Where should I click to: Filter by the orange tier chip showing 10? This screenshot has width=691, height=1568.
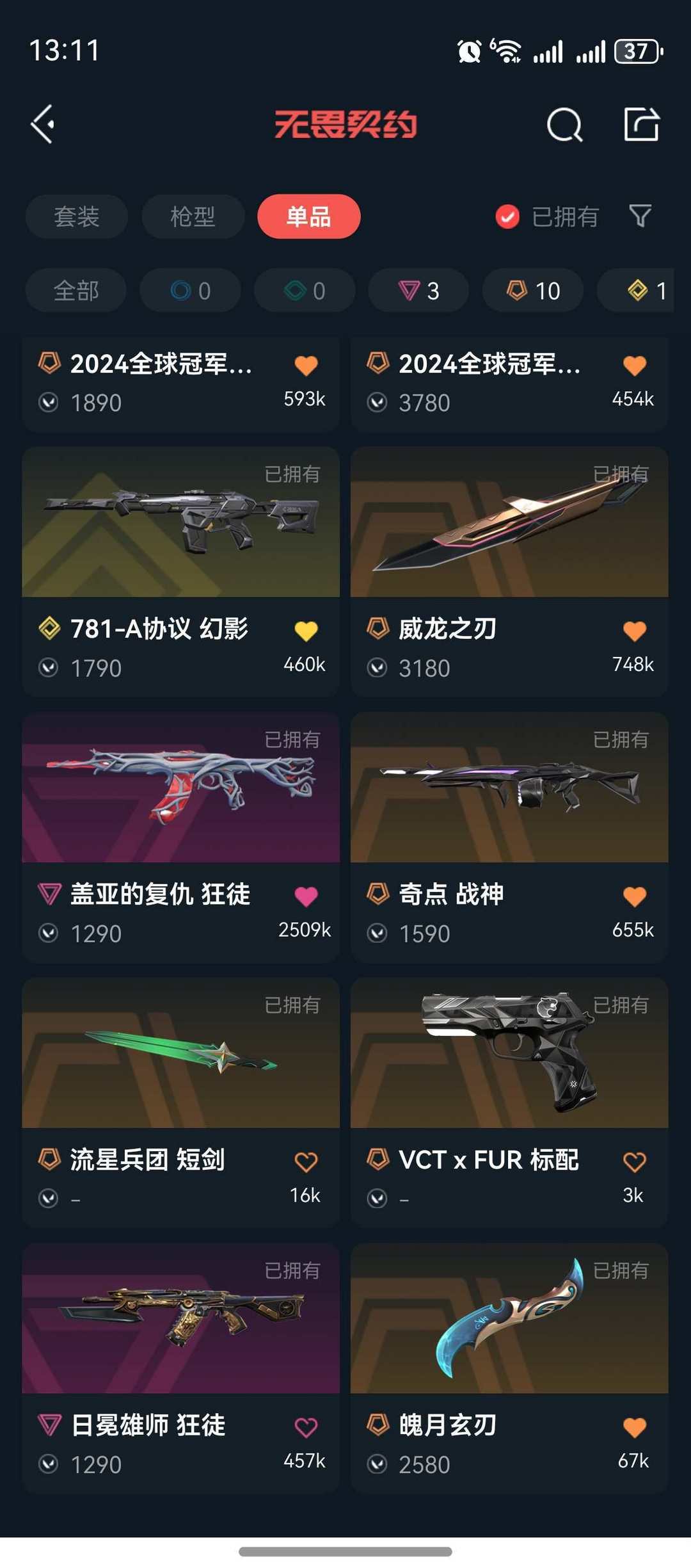(x=533, y=291)
